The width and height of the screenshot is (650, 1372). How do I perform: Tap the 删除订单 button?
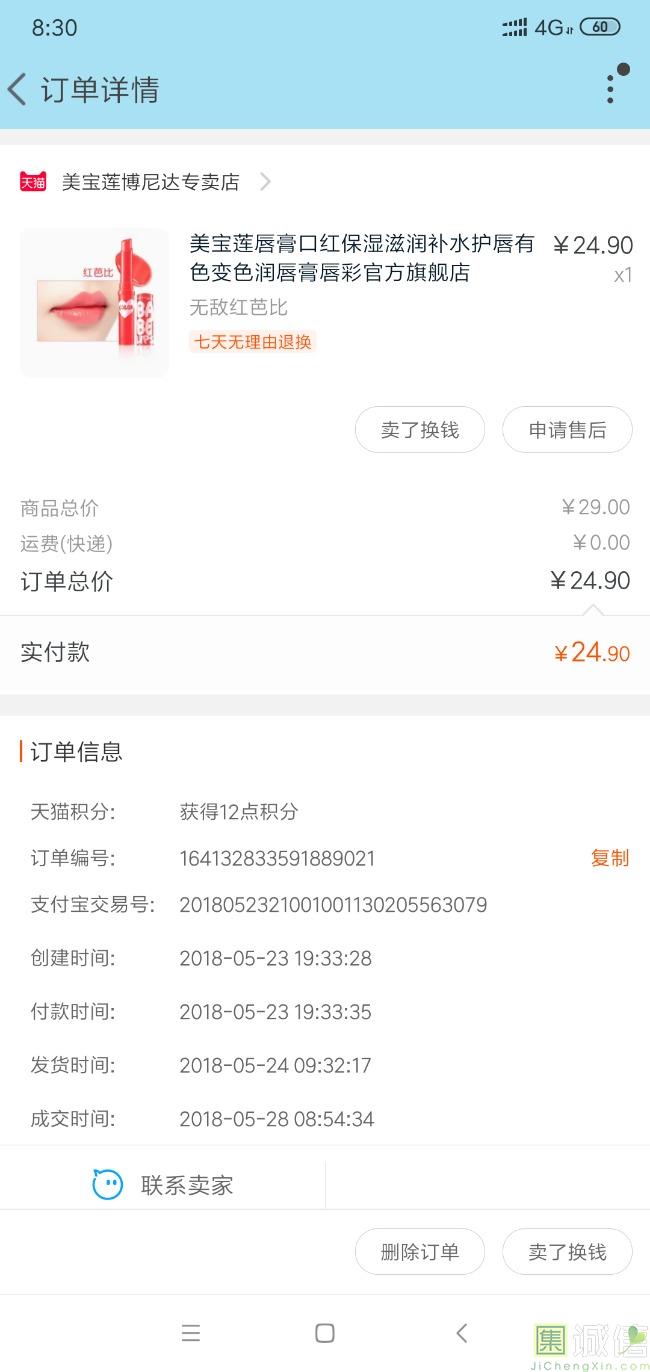[x=420, y=1252]
